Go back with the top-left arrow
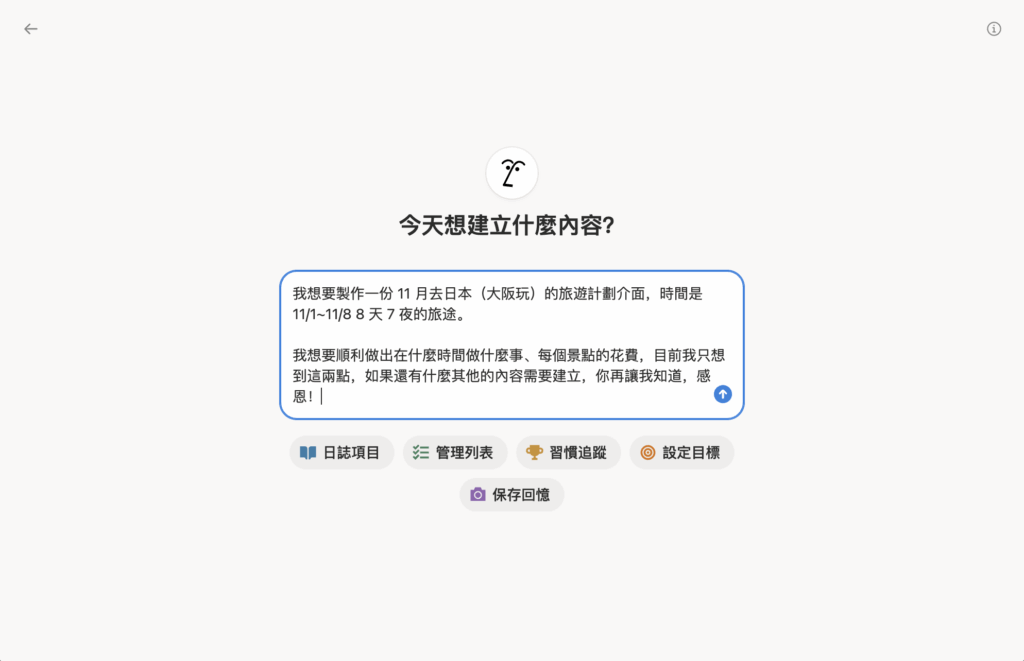1024x661 pixels. tap(31, 29)
